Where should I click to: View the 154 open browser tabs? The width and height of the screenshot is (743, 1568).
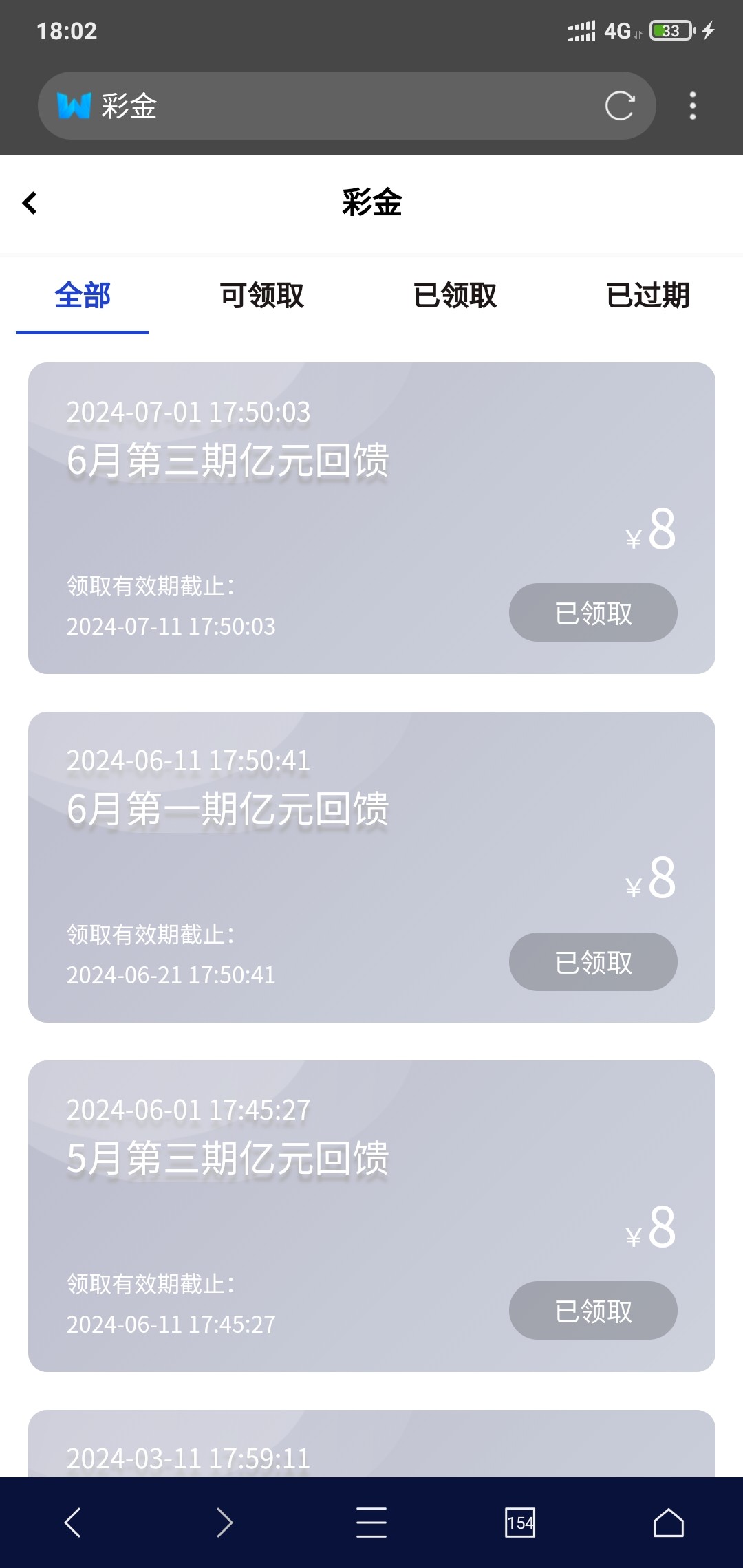(x=520, y=1522)
